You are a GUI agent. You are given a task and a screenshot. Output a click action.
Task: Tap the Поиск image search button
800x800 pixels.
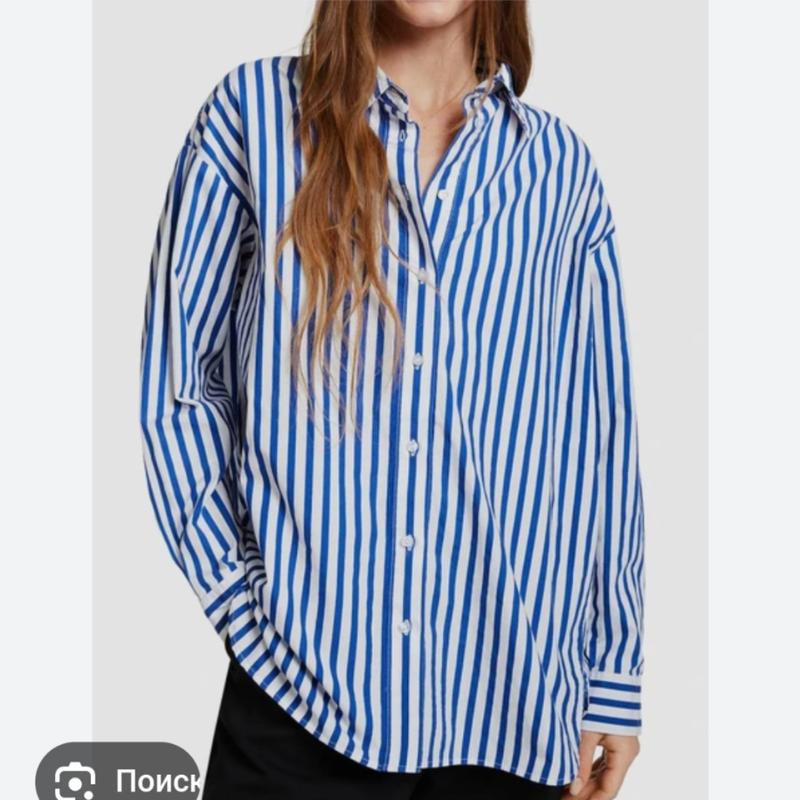(x=120, y=778)
